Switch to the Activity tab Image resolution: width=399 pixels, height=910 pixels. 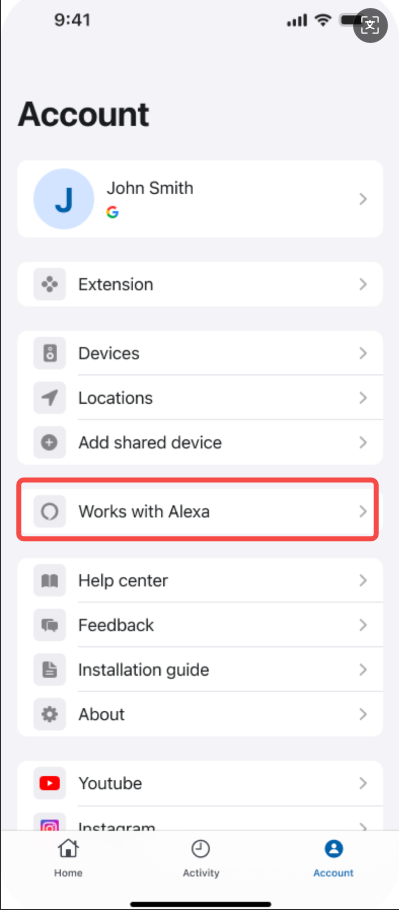201,859
